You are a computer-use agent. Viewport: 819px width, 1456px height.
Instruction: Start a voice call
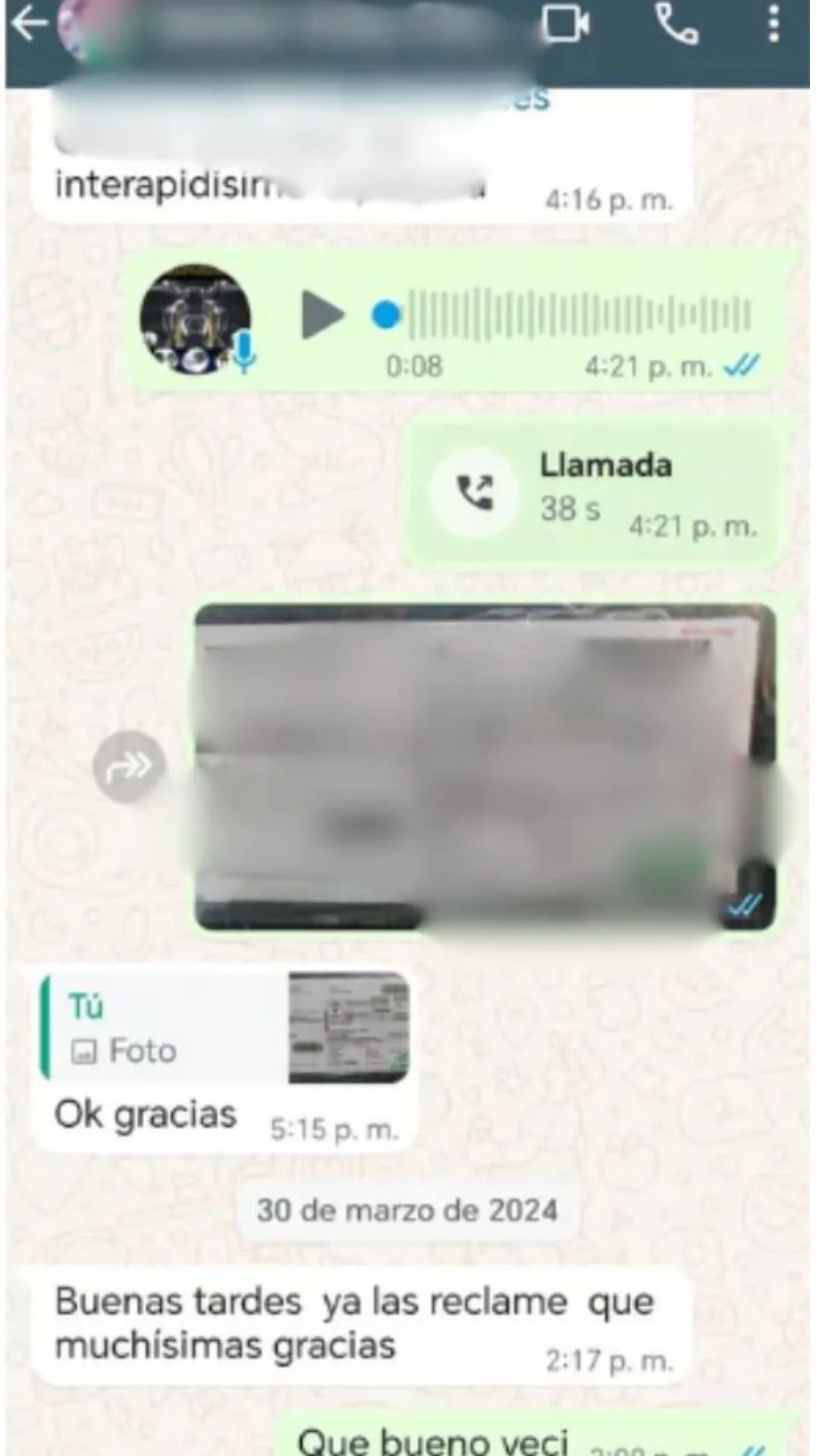(676, 24)
